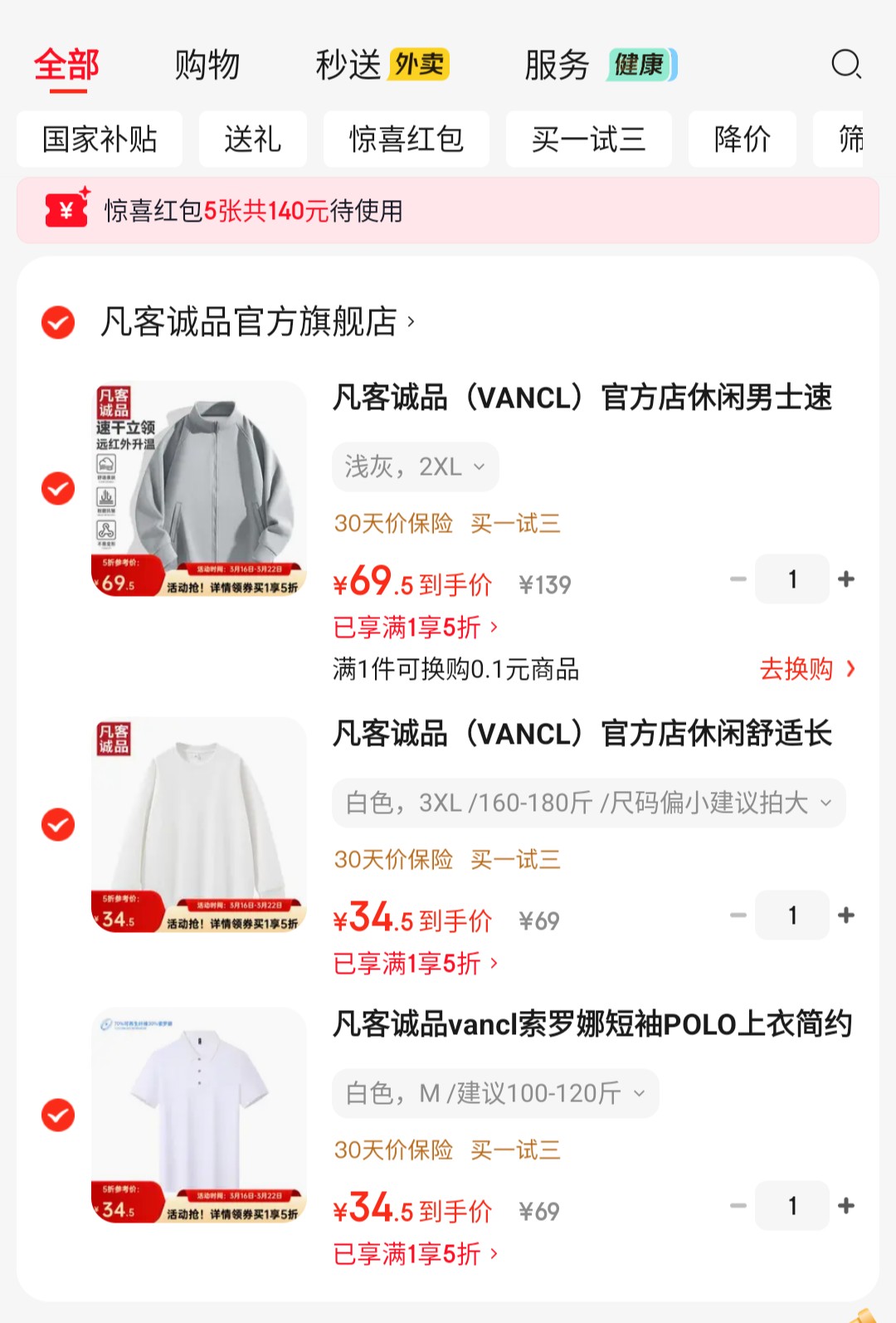Select the 国家补贴 filter chip

pos(100,139)
